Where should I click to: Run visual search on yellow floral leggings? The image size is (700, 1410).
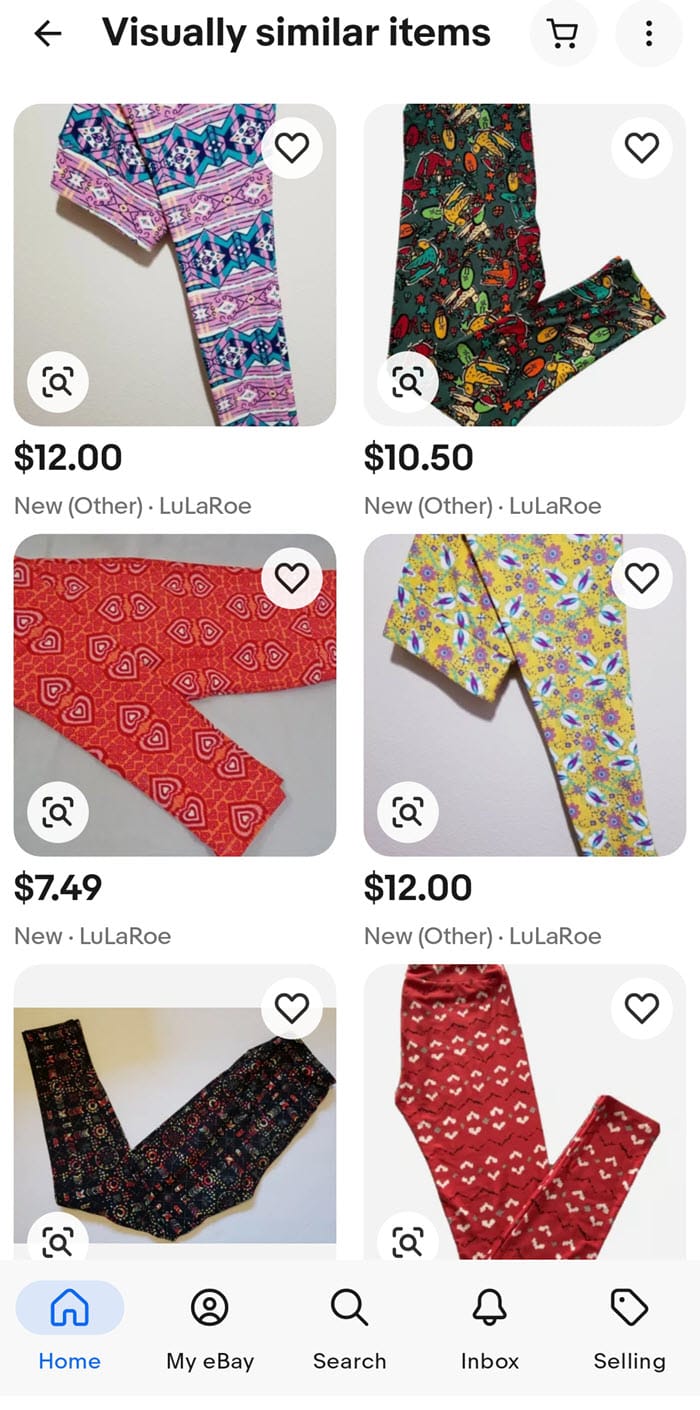[408, 812]
